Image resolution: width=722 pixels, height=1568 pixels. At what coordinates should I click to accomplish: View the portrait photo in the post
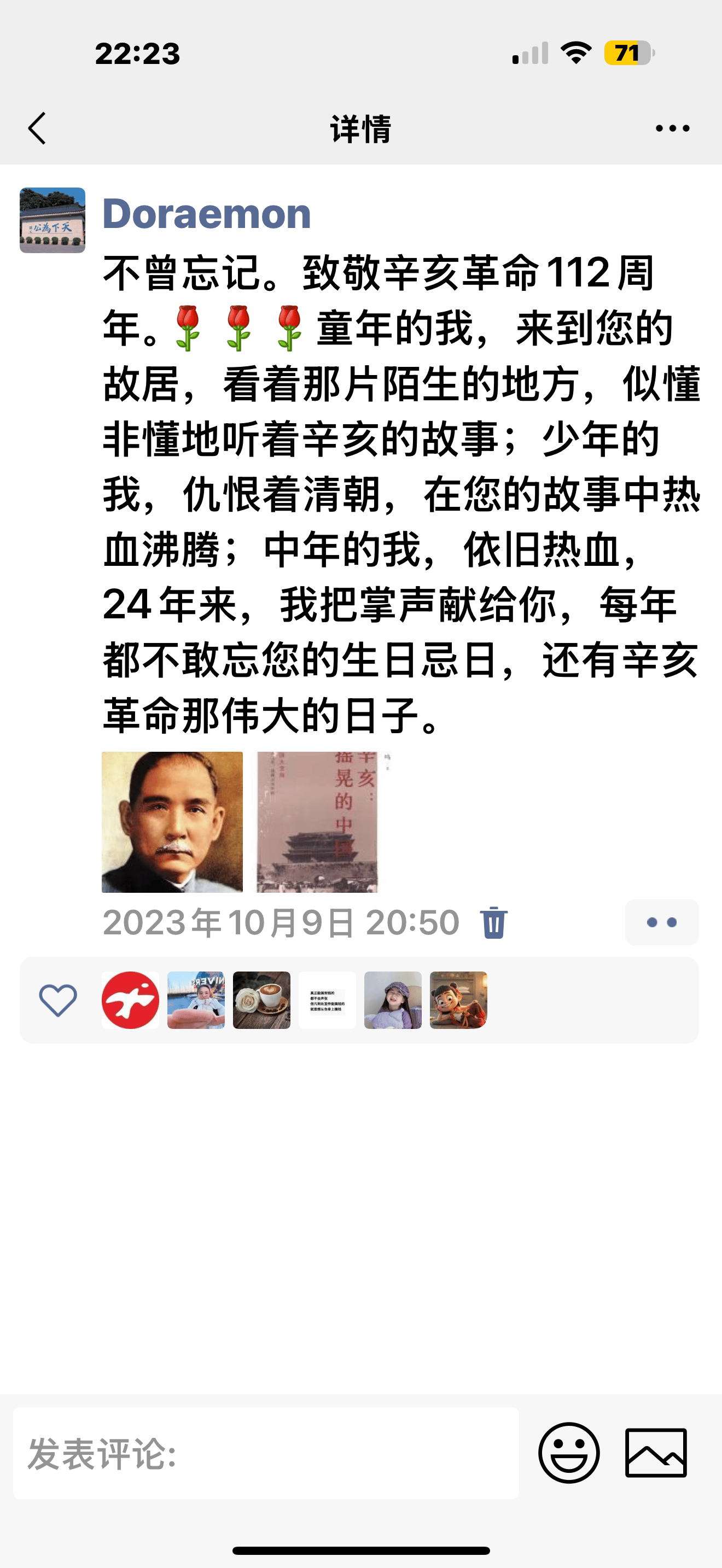pos(172,822)
